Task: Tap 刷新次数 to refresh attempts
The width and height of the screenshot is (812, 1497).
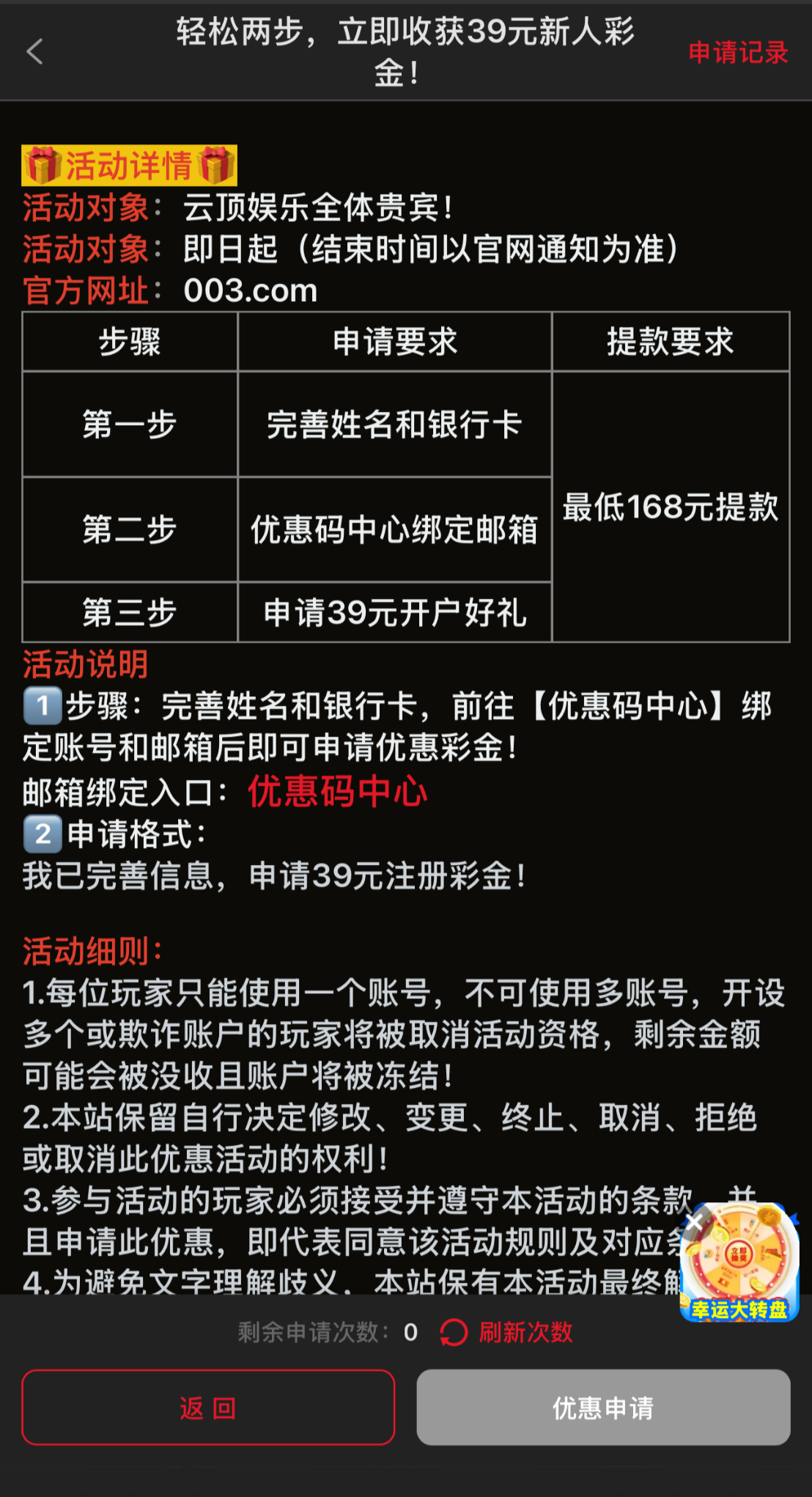Action: click(x=526, y=1333)
